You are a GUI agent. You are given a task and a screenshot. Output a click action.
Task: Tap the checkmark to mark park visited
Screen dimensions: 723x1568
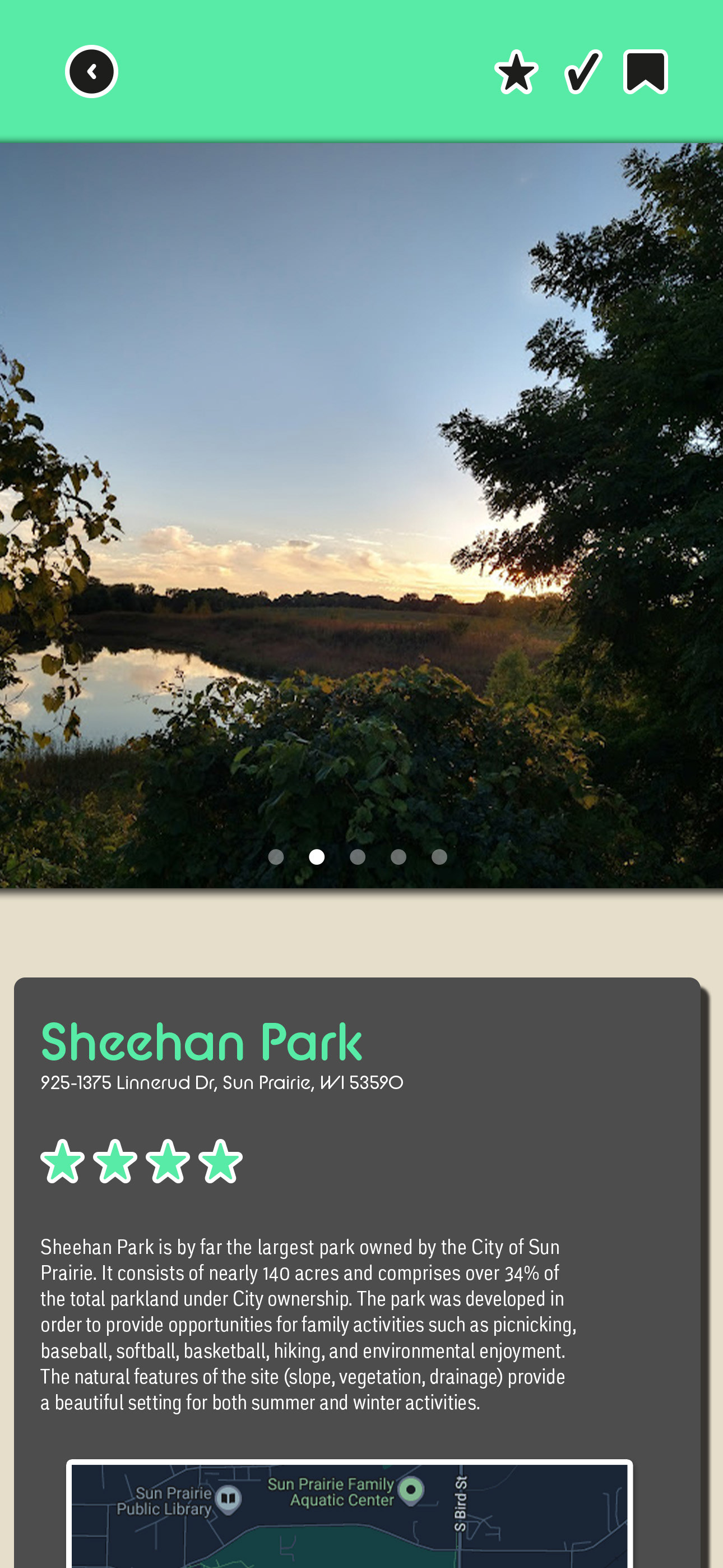583,72
